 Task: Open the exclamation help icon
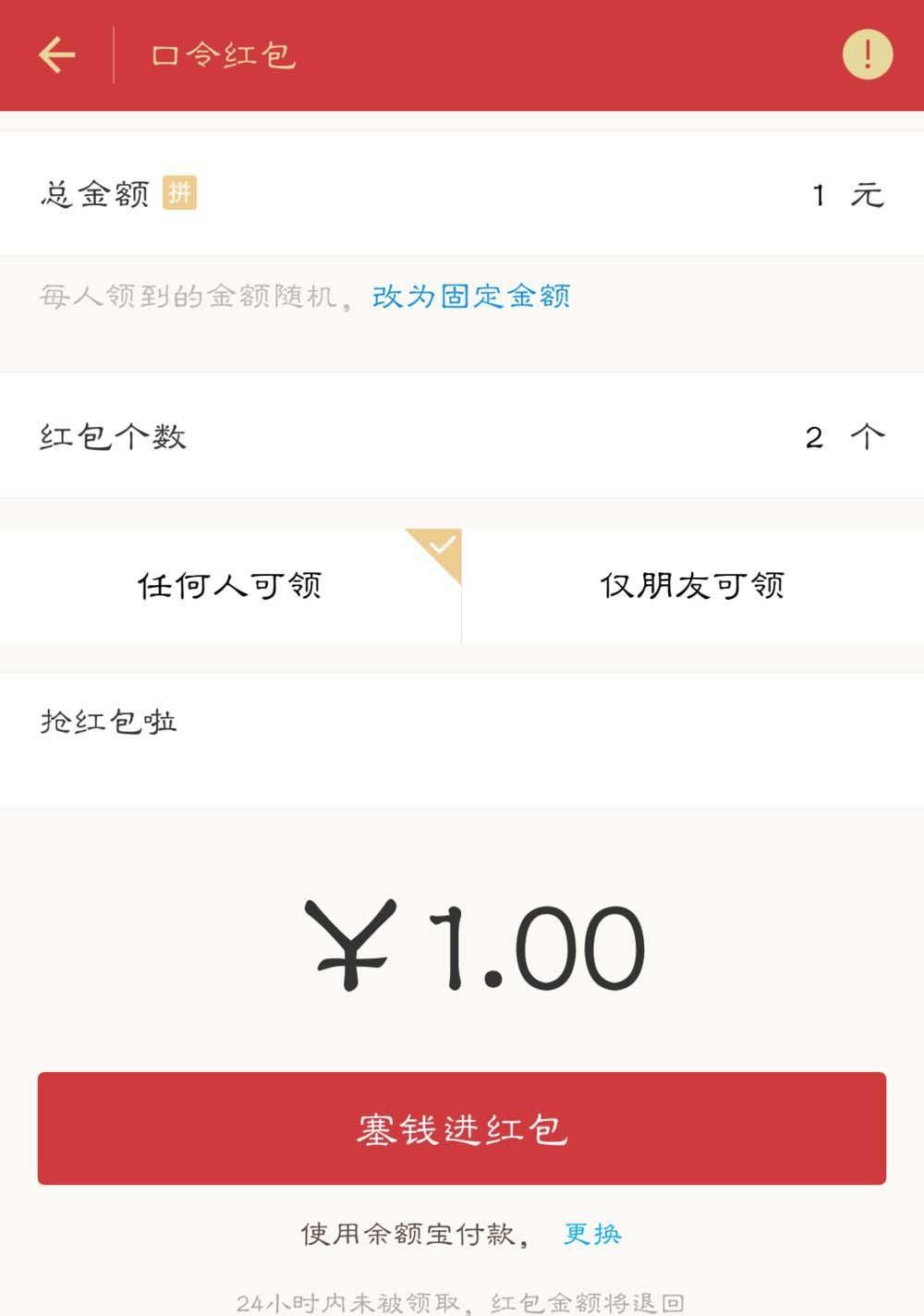pos(866,54)
